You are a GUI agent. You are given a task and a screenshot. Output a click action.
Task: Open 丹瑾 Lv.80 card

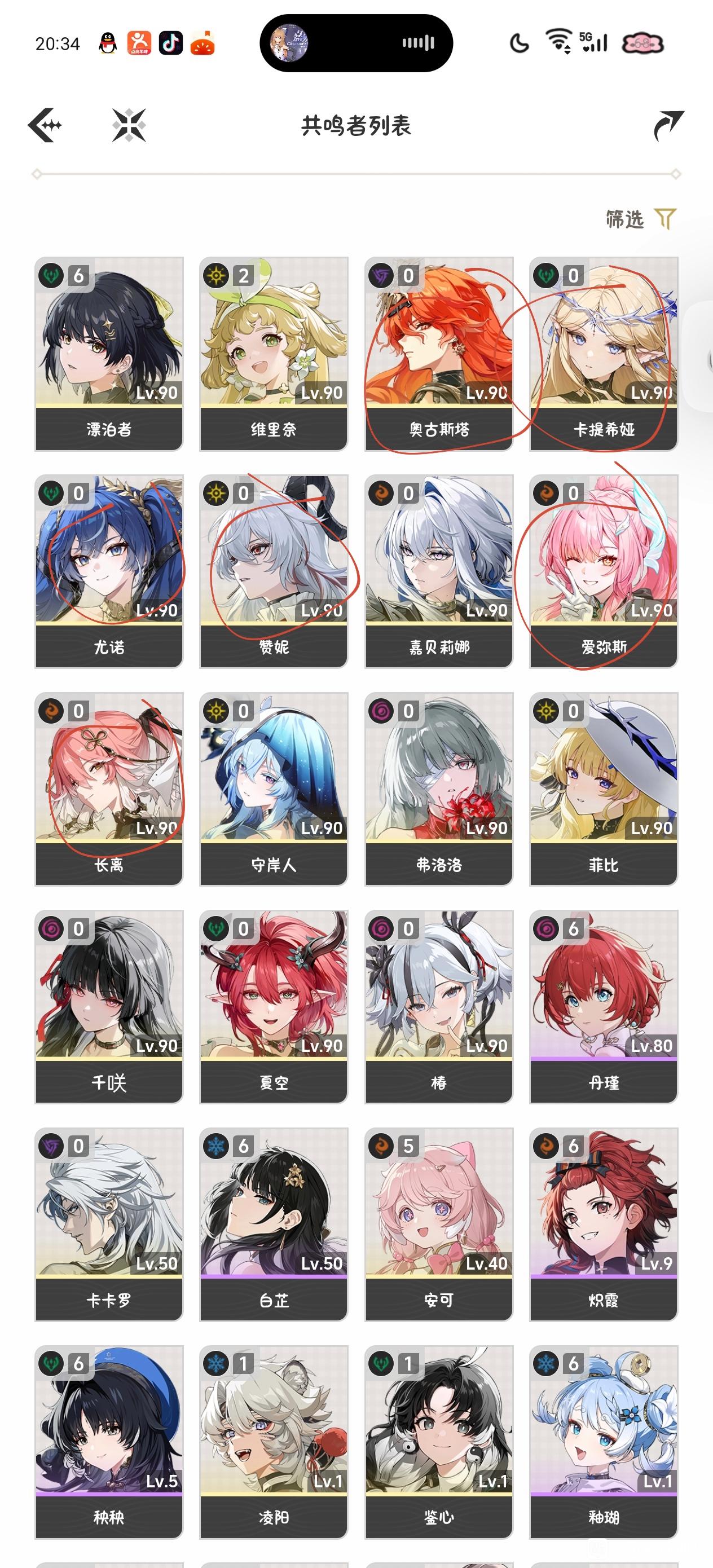tap(604, 1007)
